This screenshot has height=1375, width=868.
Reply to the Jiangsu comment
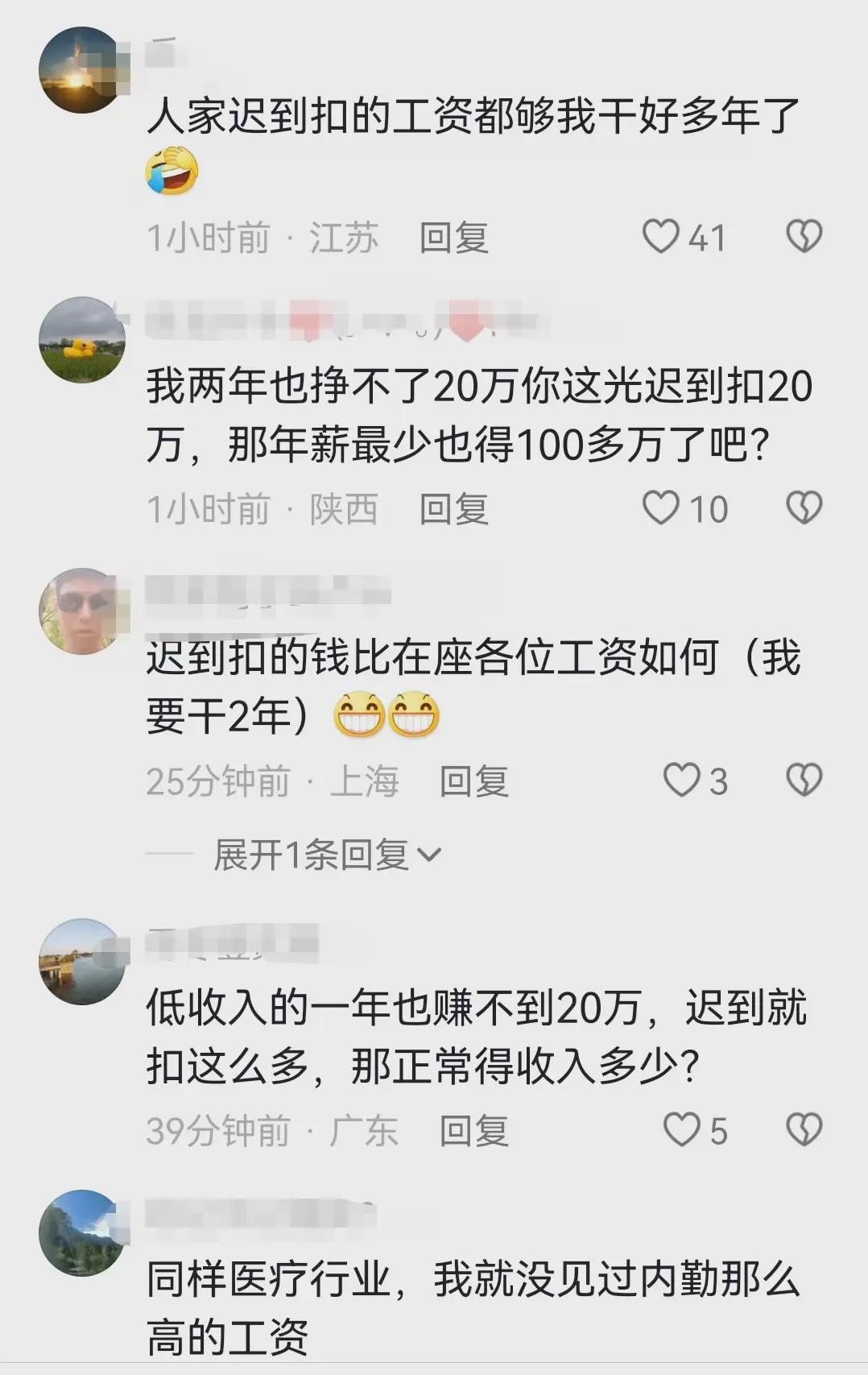pos(453,238)
